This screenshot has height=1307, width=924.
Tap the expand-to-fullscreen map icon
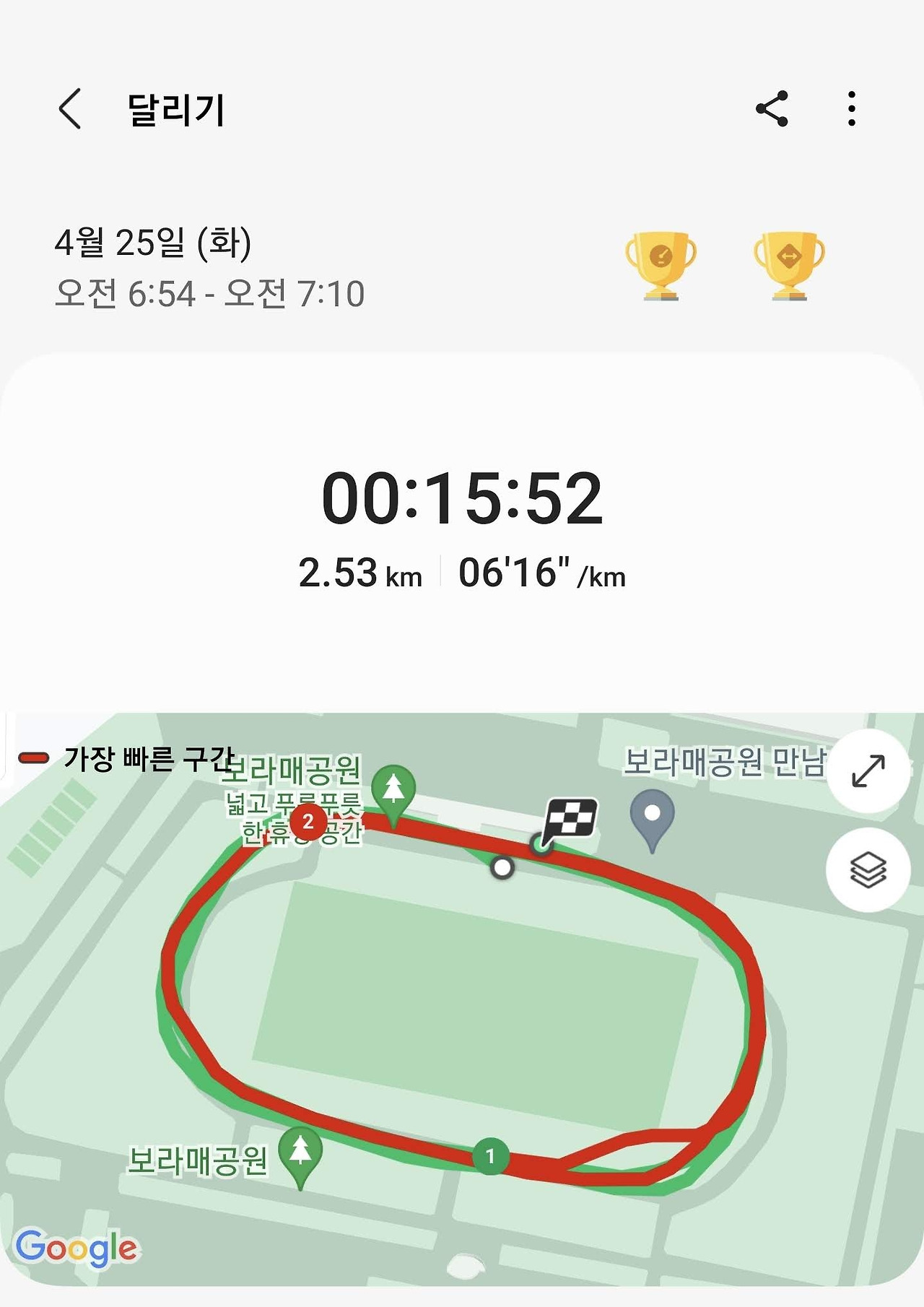(x=868, y=770)
